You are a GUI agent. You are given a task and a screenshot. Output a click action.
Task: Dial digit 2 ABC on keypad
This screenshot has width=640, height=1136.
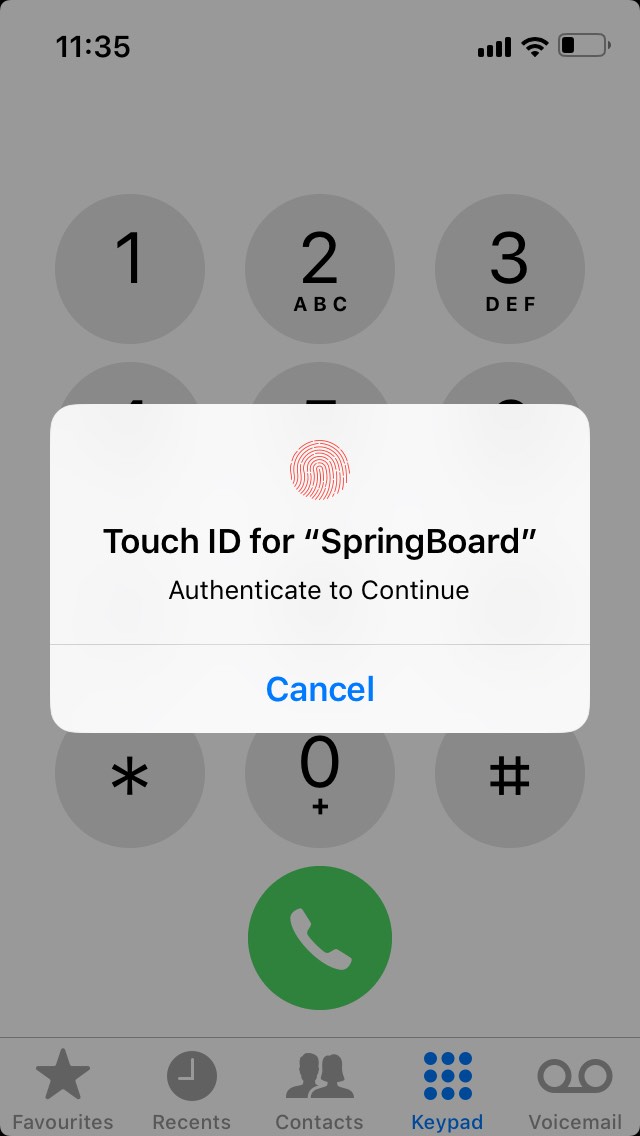click(x=320, y=269)
